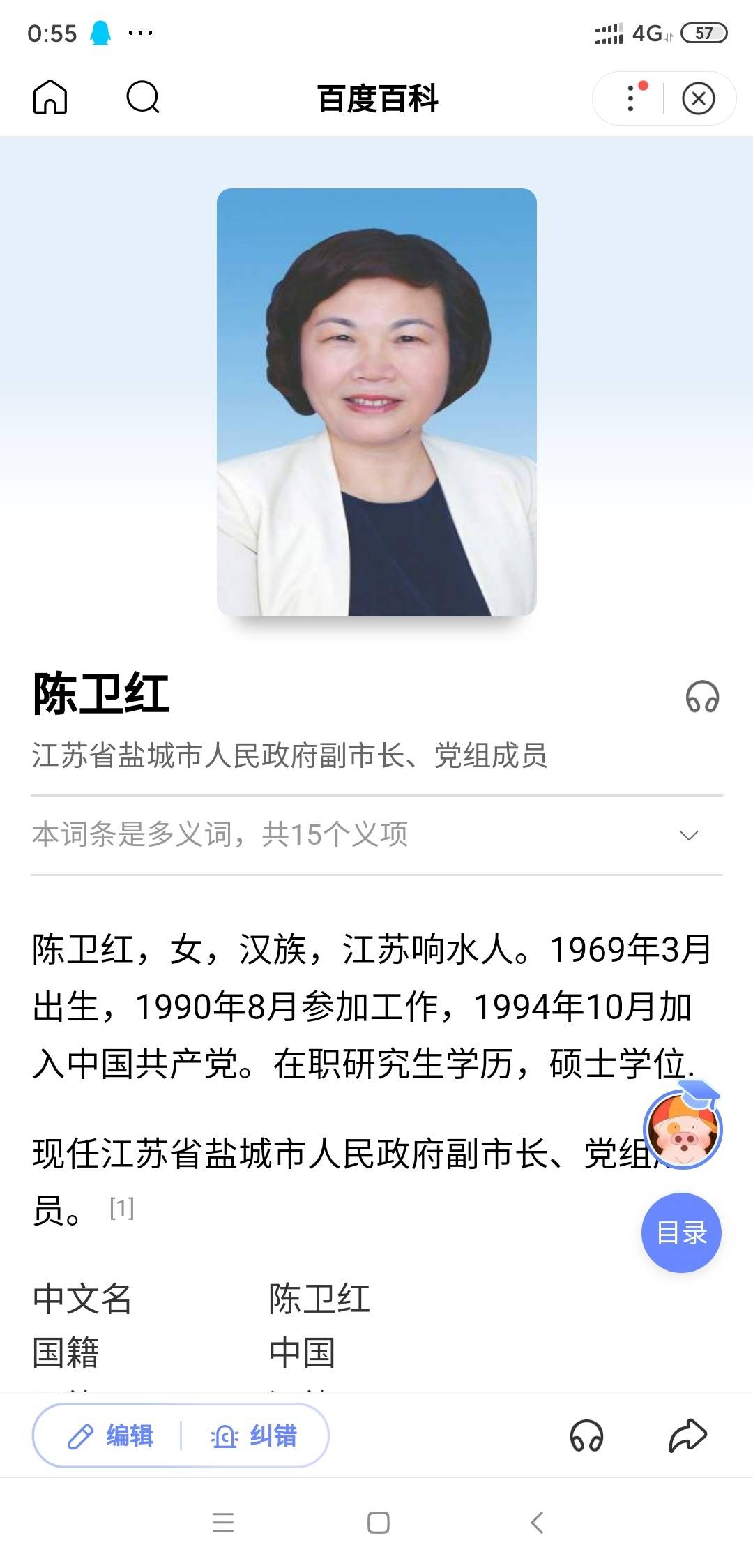
Task: Go back using the system back button
Action: click(537, 1522)
